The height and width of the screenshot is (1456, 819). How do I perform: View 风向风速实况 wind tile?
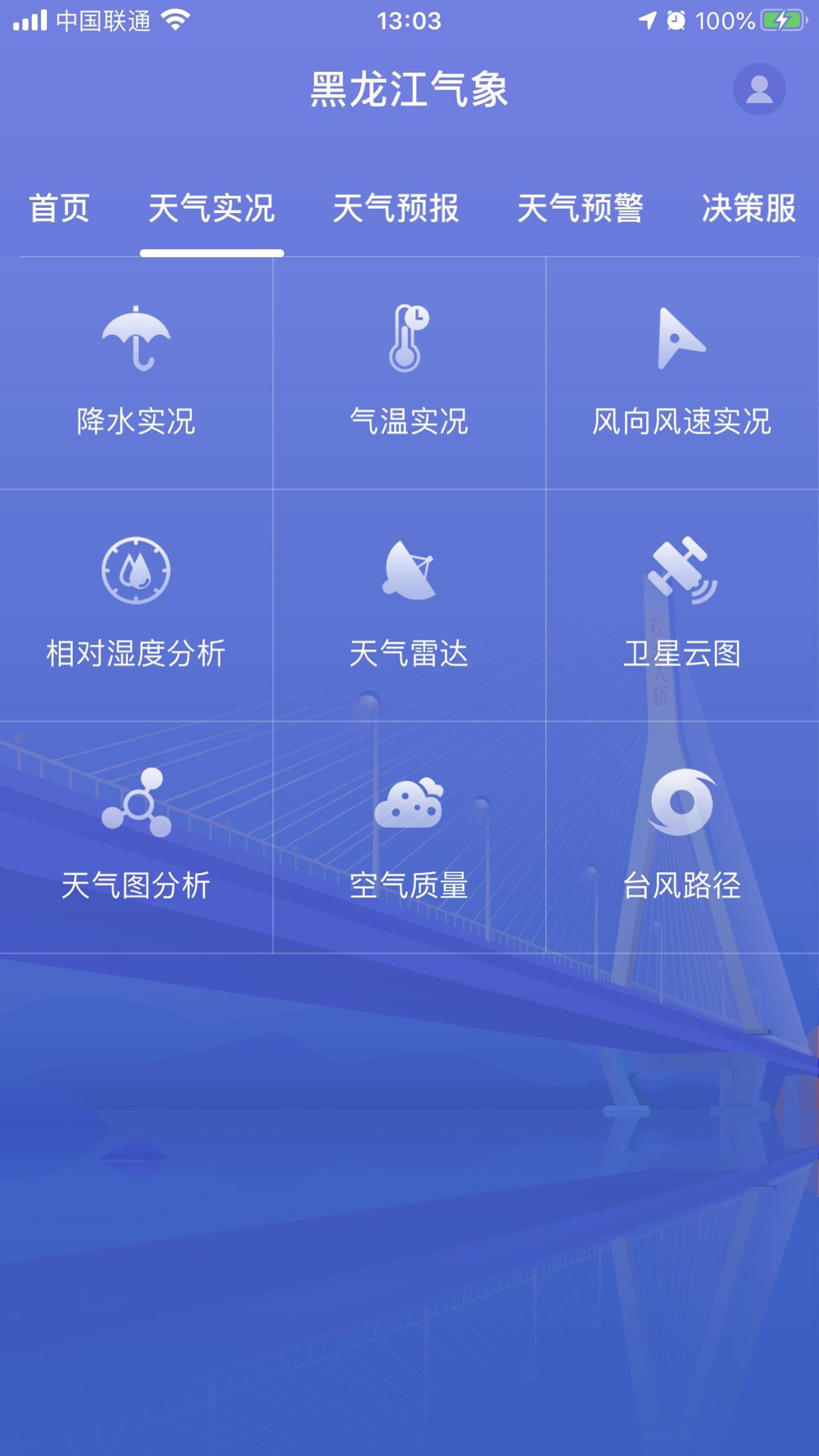point(682,373)
